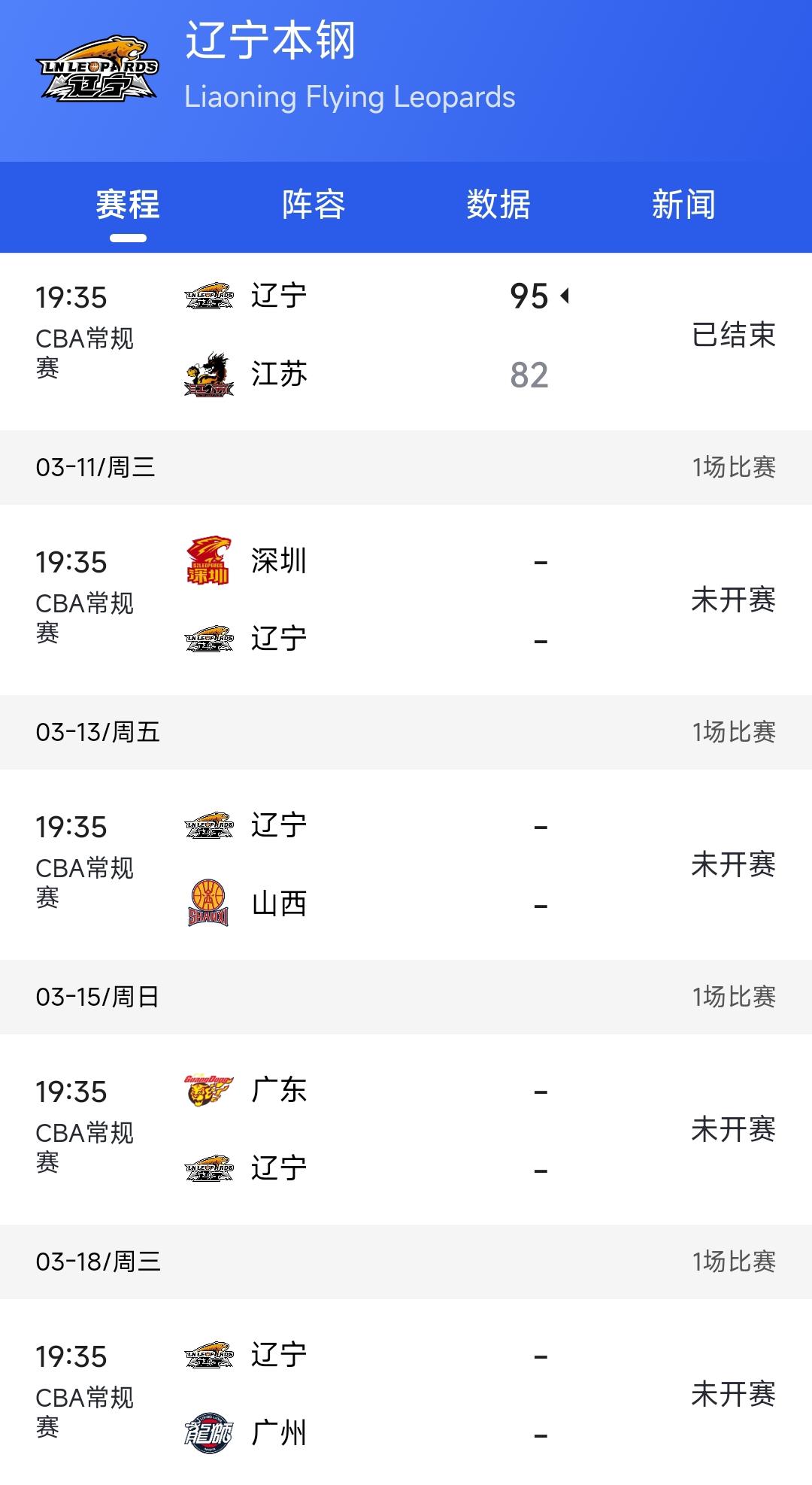
Task: Click the 03-15/周日 date header
Action: coord(96,997)
